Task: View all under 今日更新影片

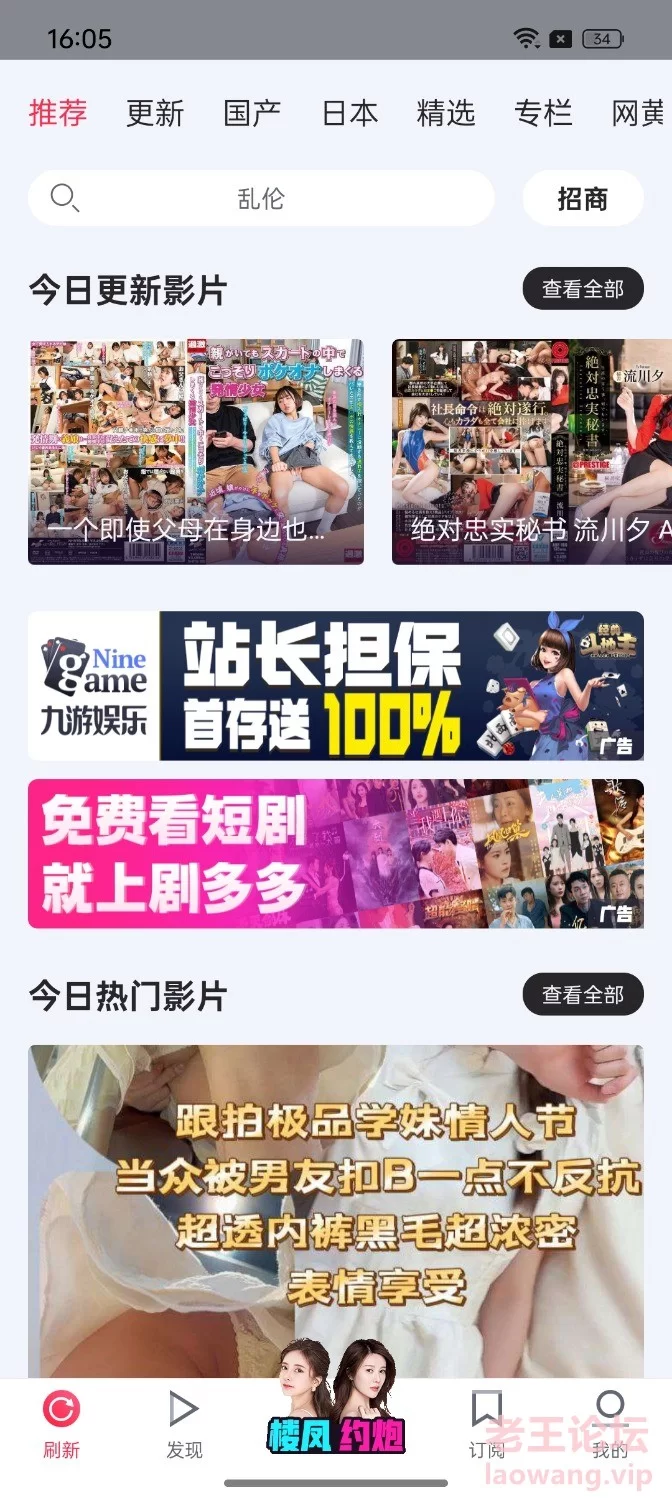Action: pyautogui.click(x=583, y=289)
